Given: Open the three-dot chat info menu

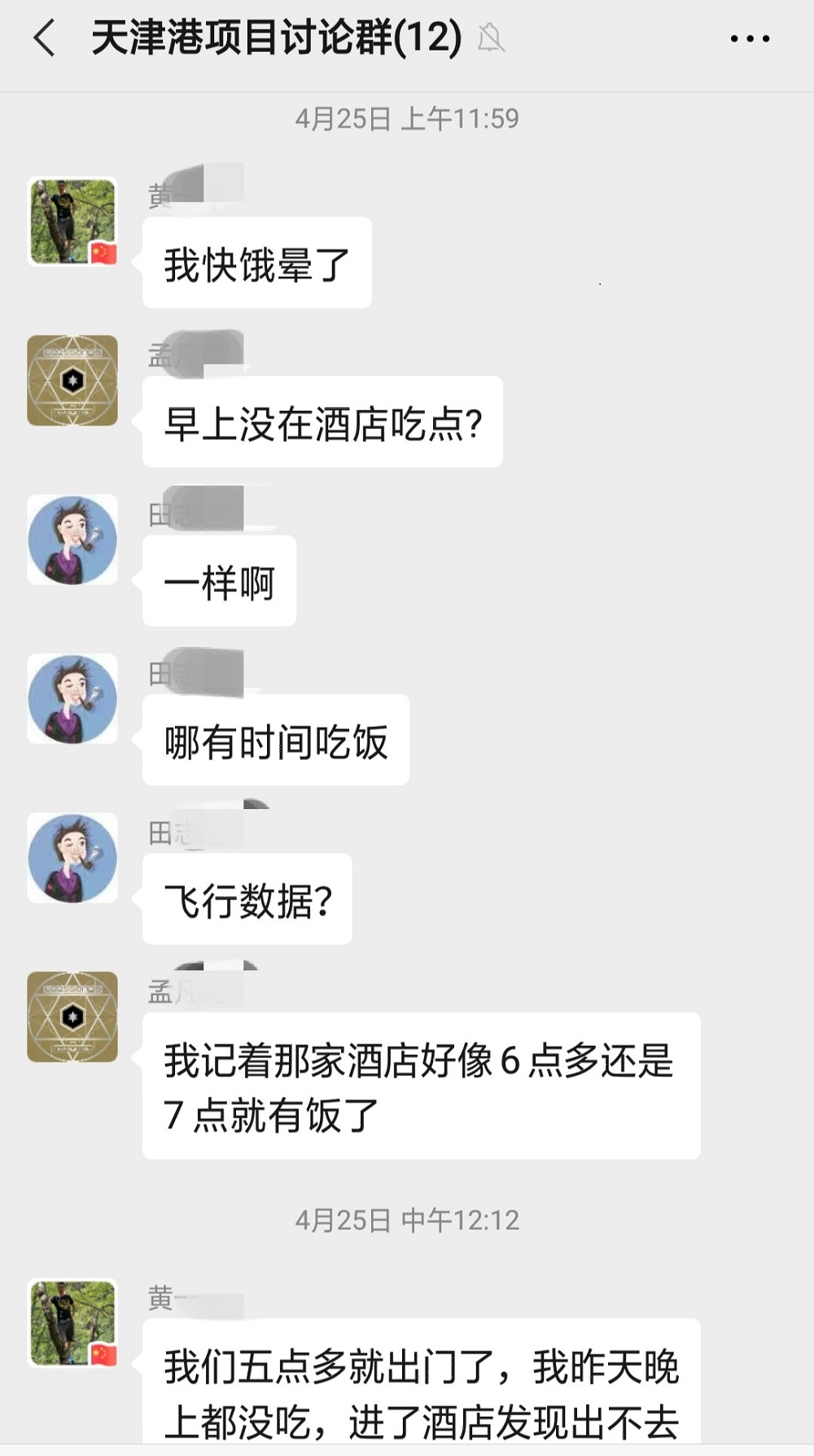Looking at the screenshot, I should pos(749,38).
